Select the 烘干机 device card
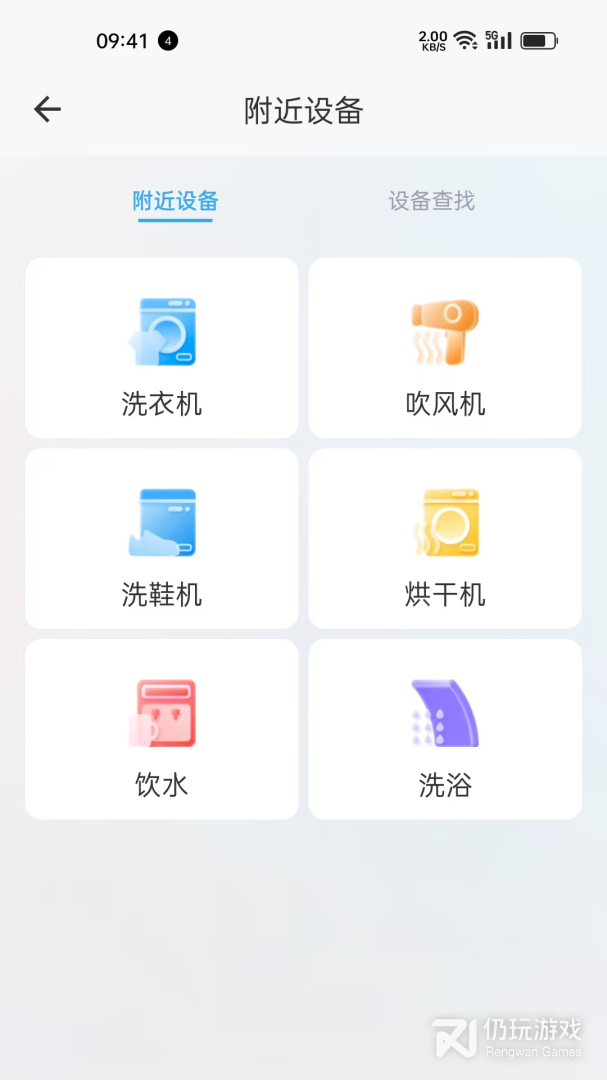 pos(445,539)
